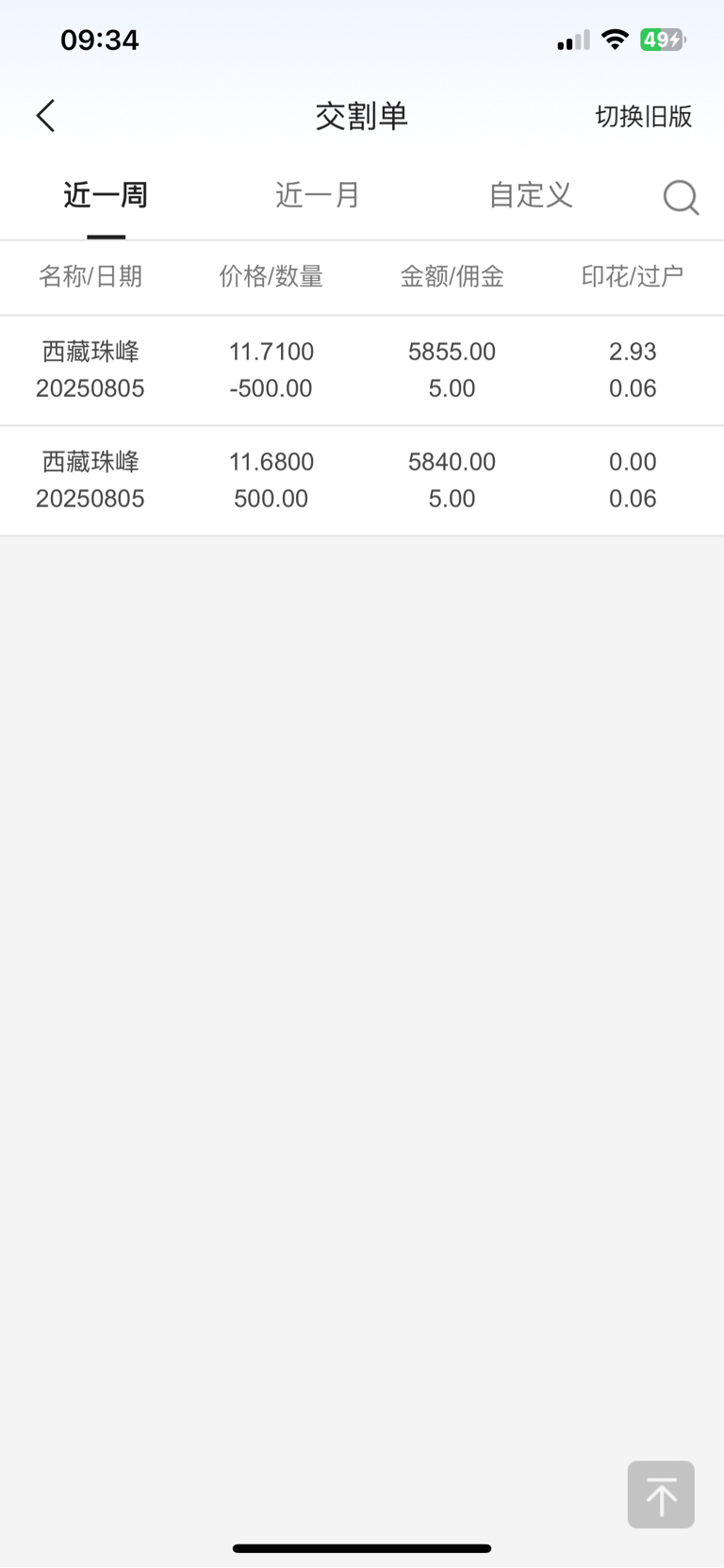Tap 切换旧版 to switch to the old version
This screenshot has height=1568, width=724.
click(x=644, y=116)
